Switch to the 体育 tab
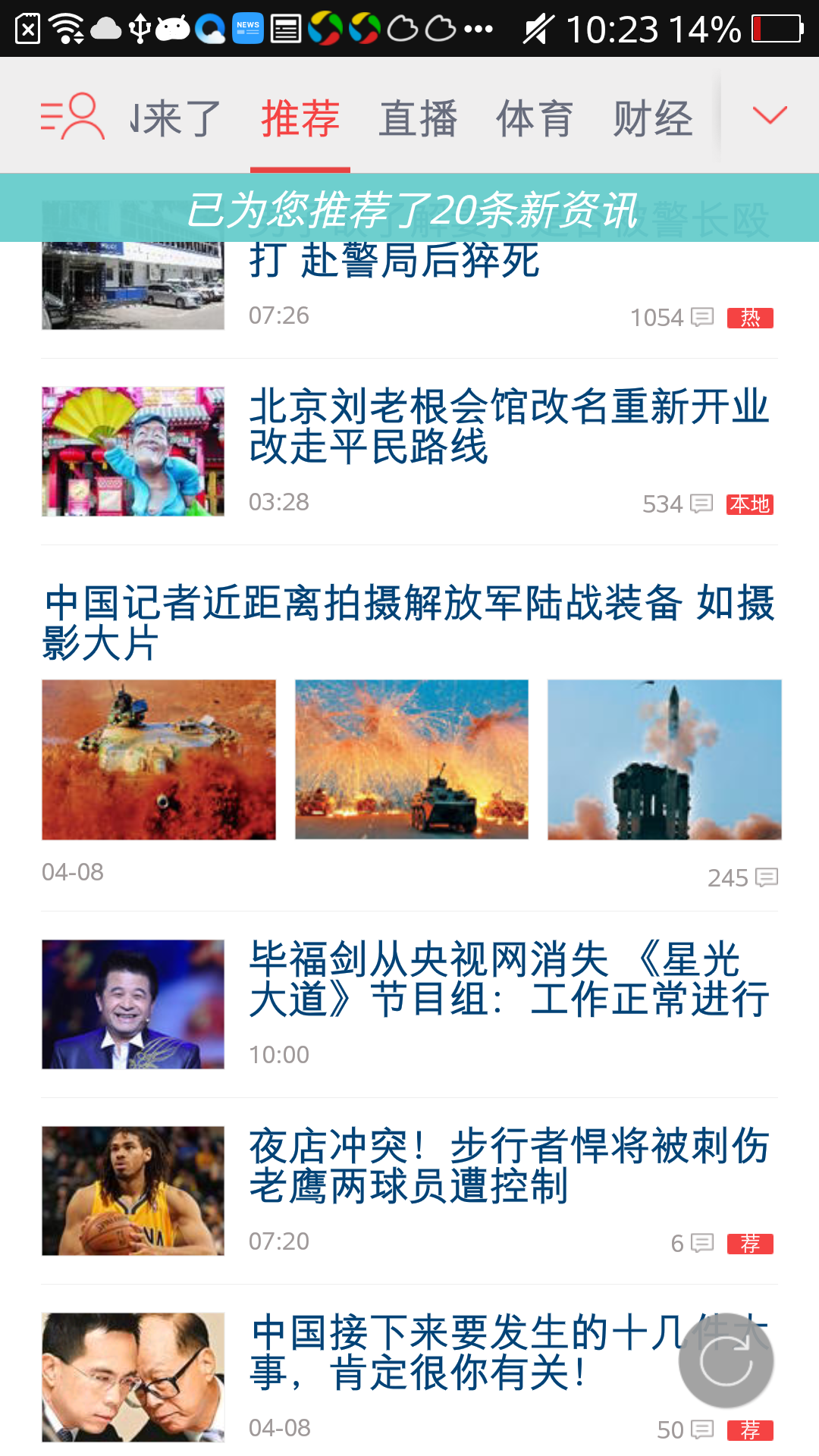Viewport: 819px width, 1456px height. click(x=535, y=119)
